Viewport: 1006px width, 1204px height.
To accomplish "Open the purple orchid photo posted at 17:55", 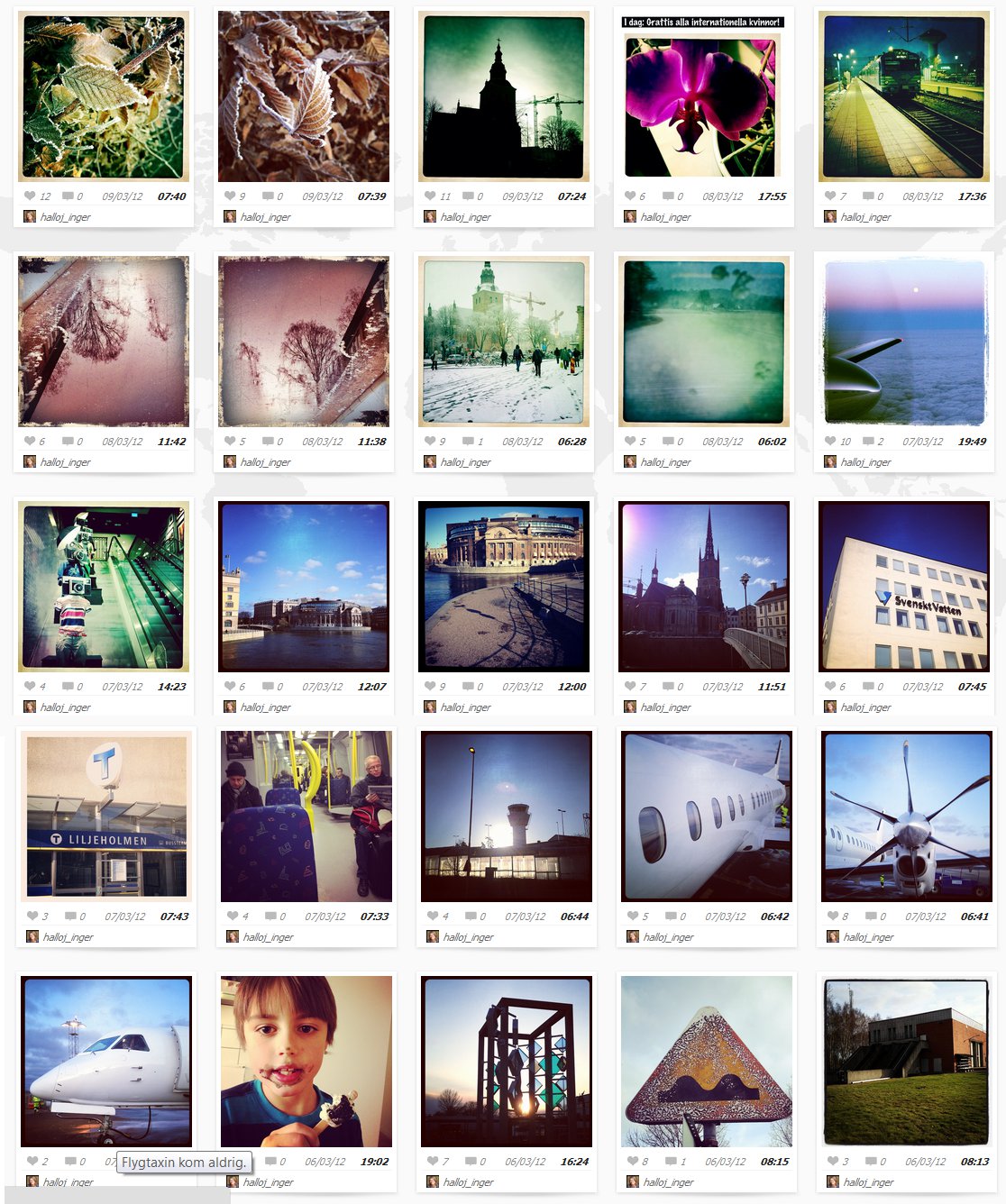I will click(x=702, y=105).
